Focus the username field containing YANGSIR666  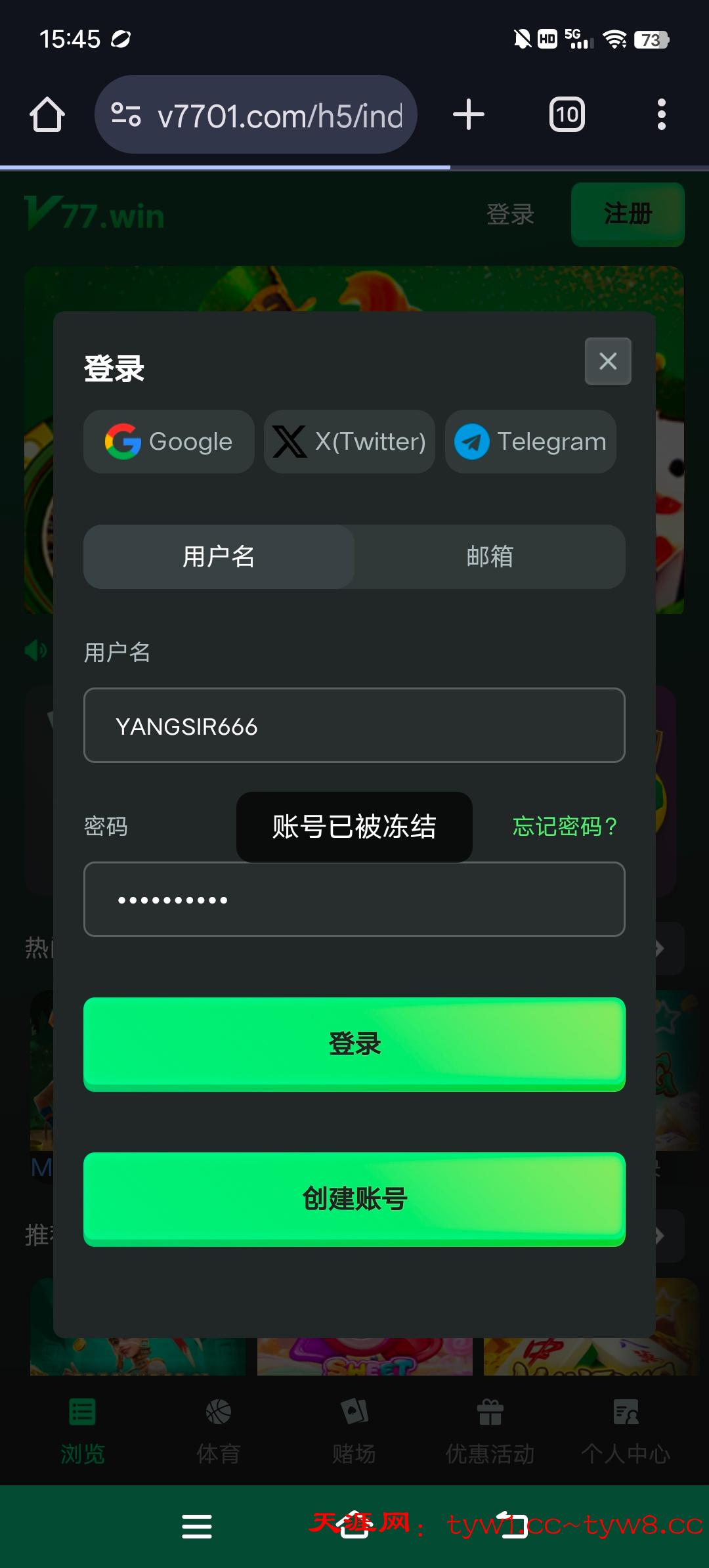click(354, 726)
